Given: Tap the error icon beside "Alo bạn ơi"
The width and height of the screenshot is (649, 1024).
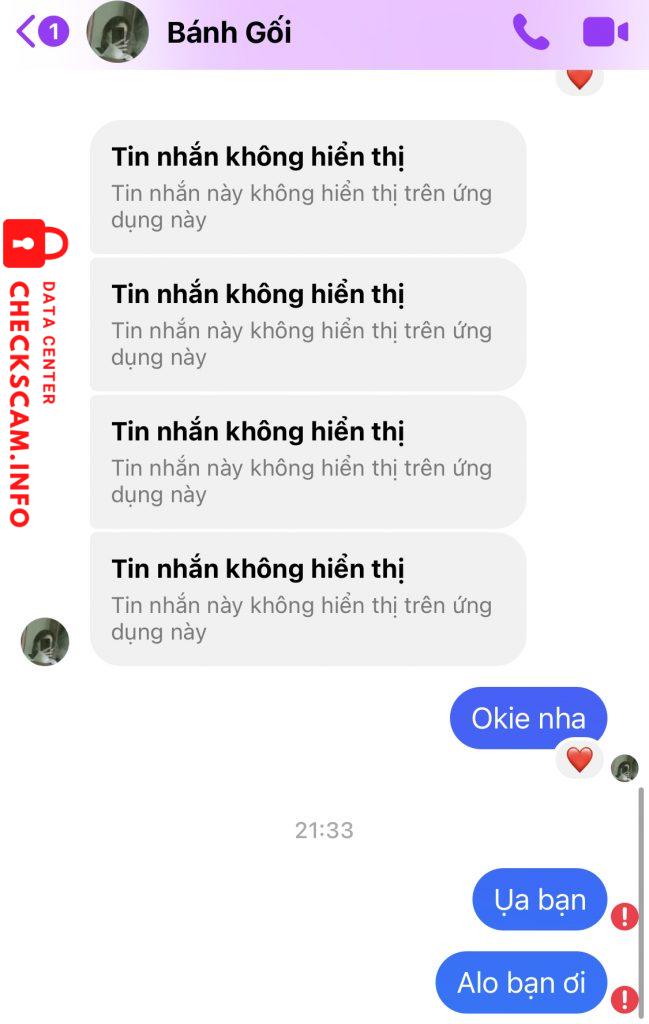Looking at the screenshot, I should point(625,998).
